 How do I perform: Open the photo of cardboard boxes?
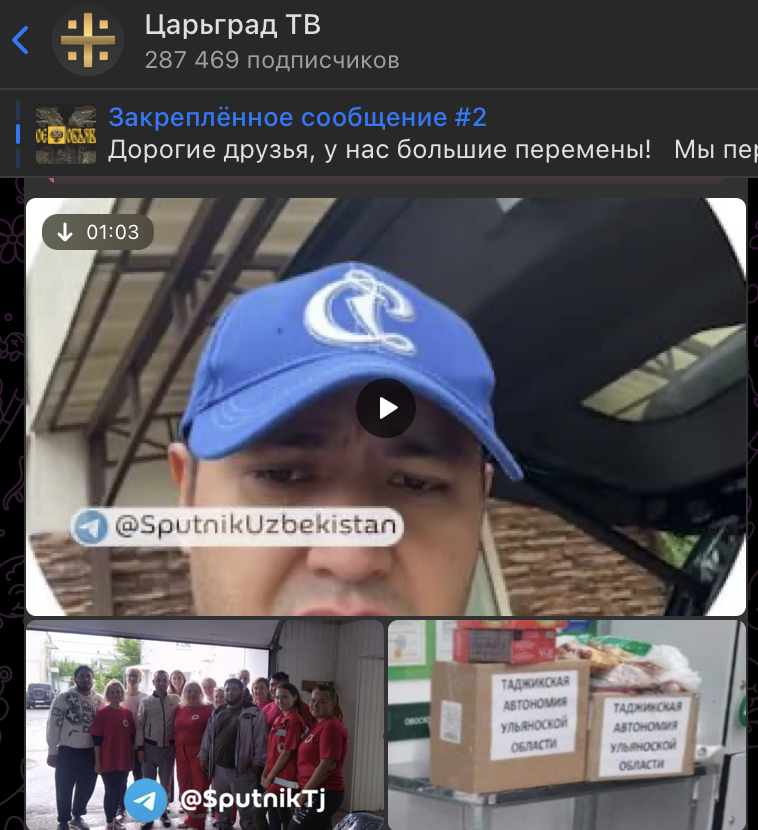567,724
